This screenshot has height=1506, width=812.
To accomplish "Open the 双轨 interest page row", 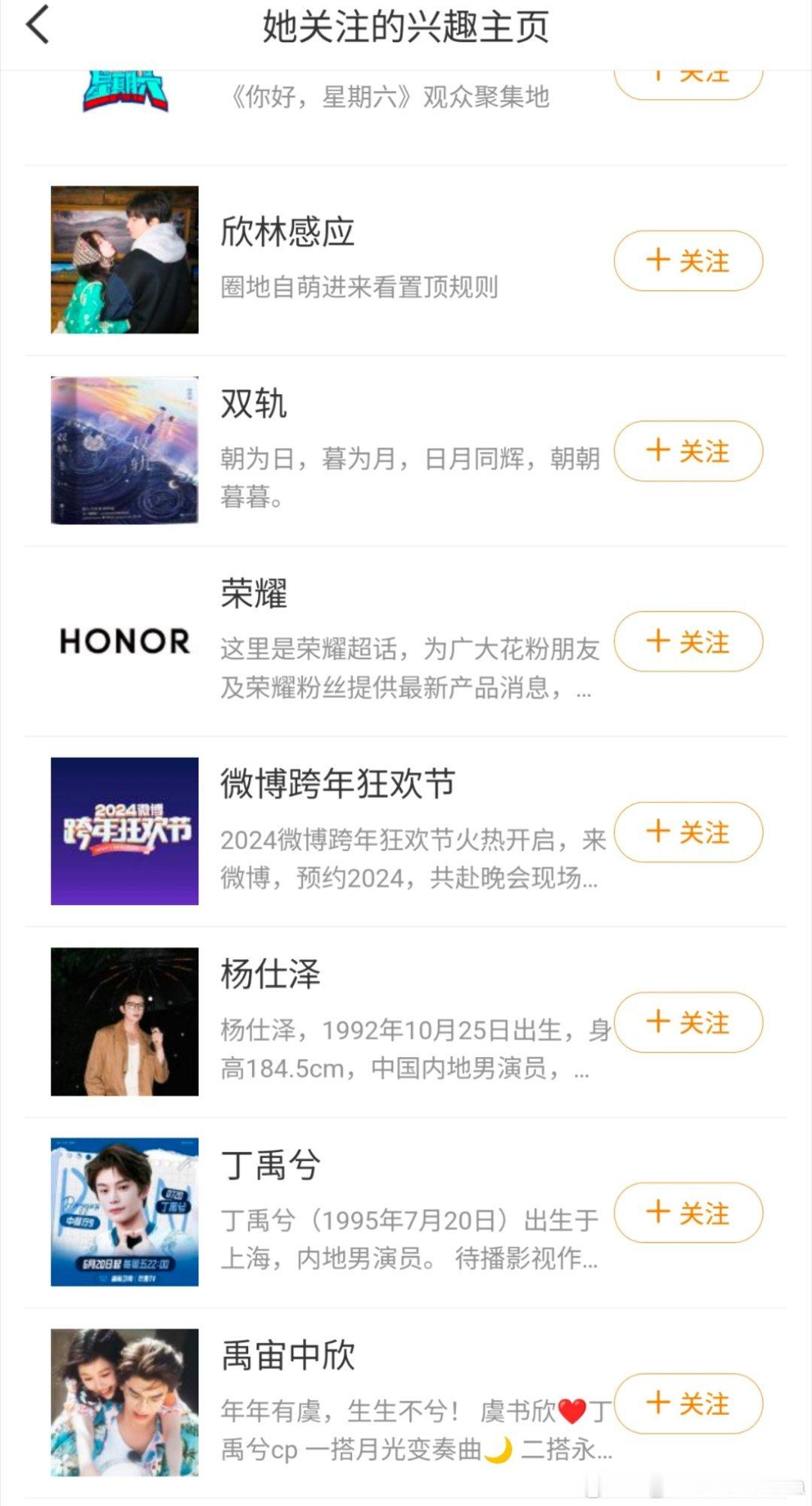I will (x=406, y=451).
